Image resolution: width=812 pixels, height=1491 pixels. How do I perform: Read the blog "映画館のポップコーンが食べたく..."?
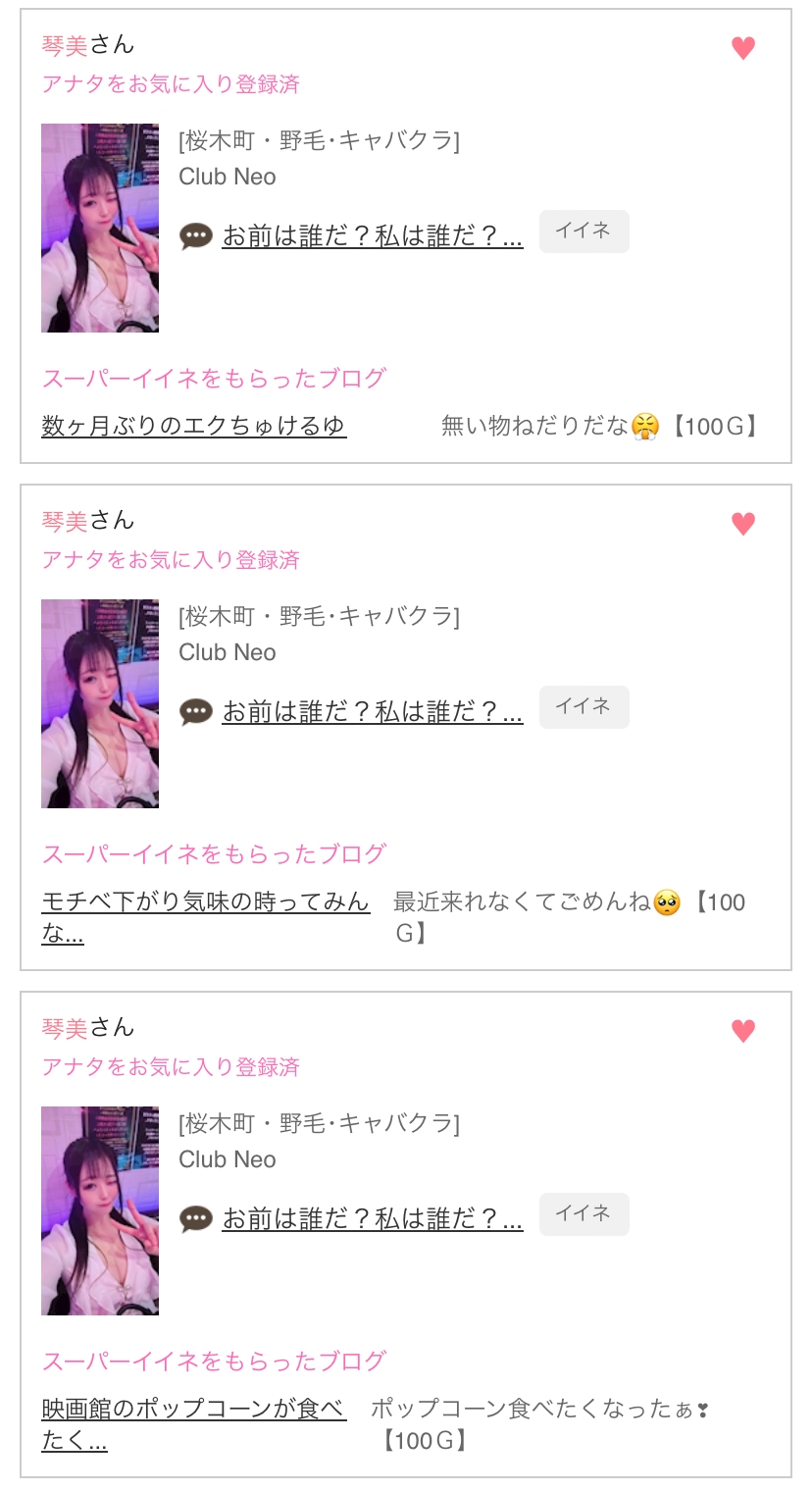click(193, 1410)
